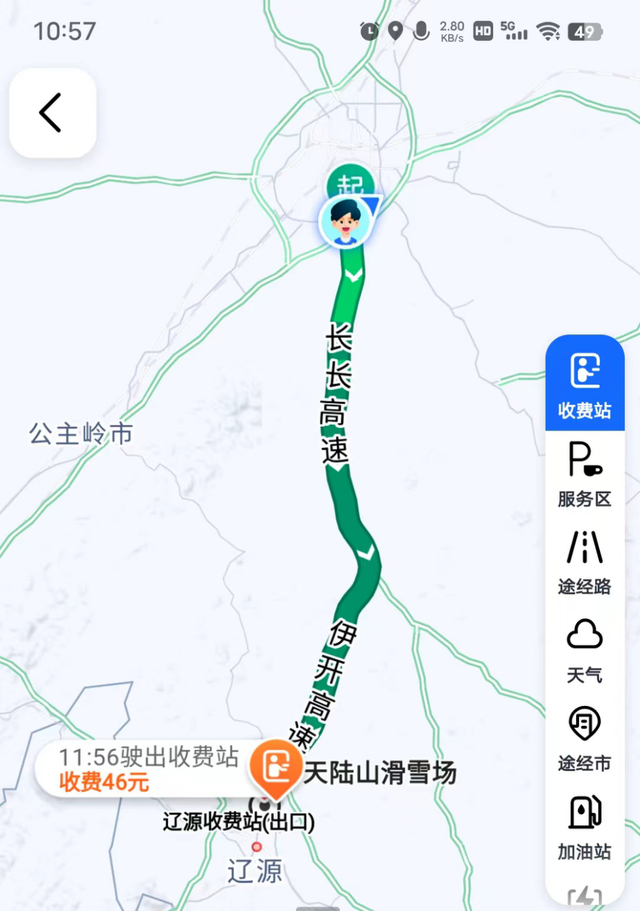Tap the 起 start point marker
This screenshot has width=640, height=911.
click(349, 184)
